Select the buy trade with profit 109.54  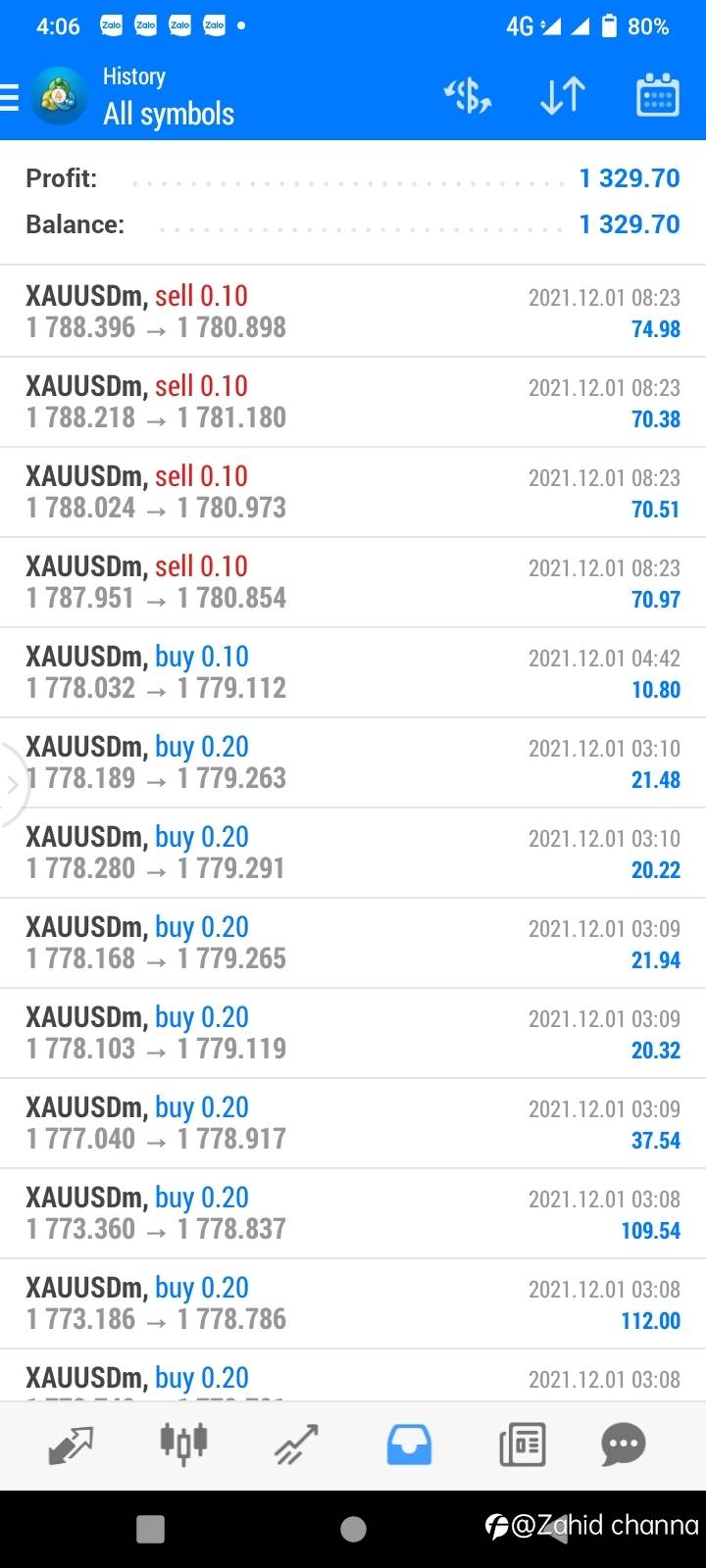(x=353, y=1213)
